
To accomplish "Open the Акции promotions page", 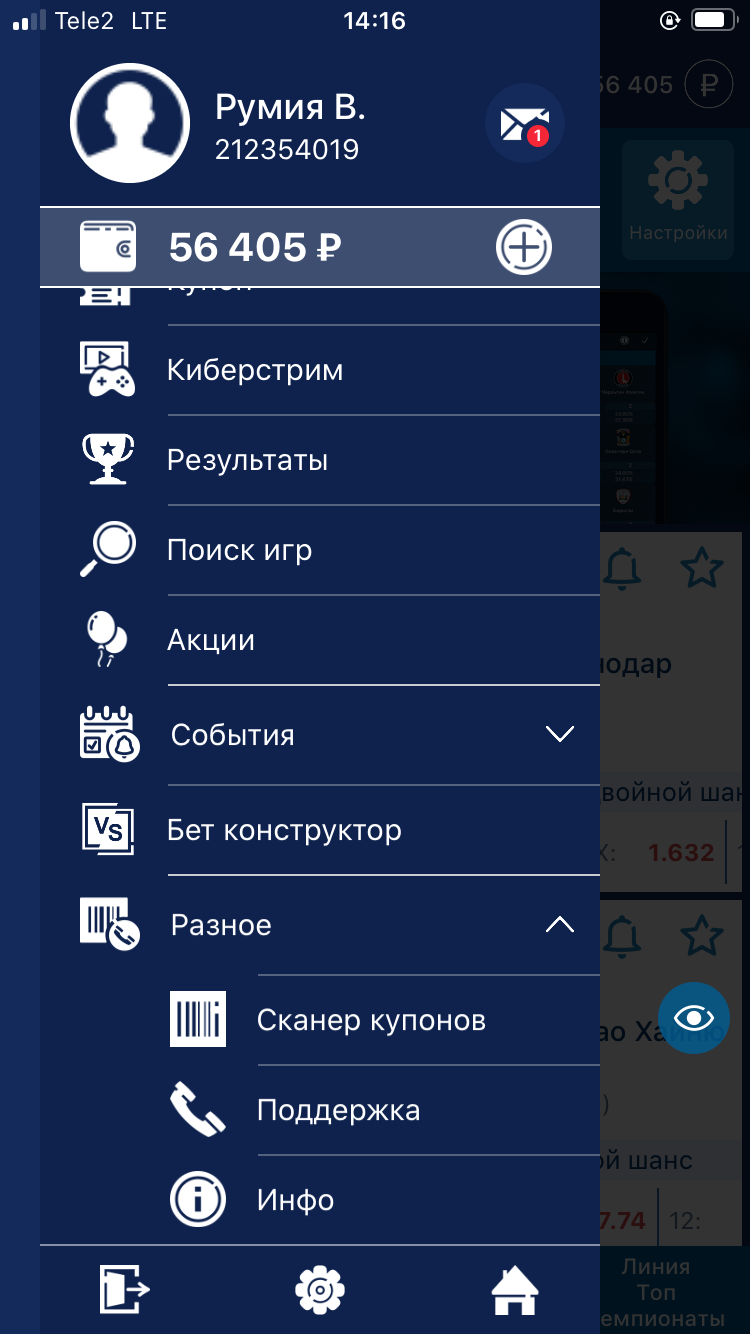I will [211, 640].
